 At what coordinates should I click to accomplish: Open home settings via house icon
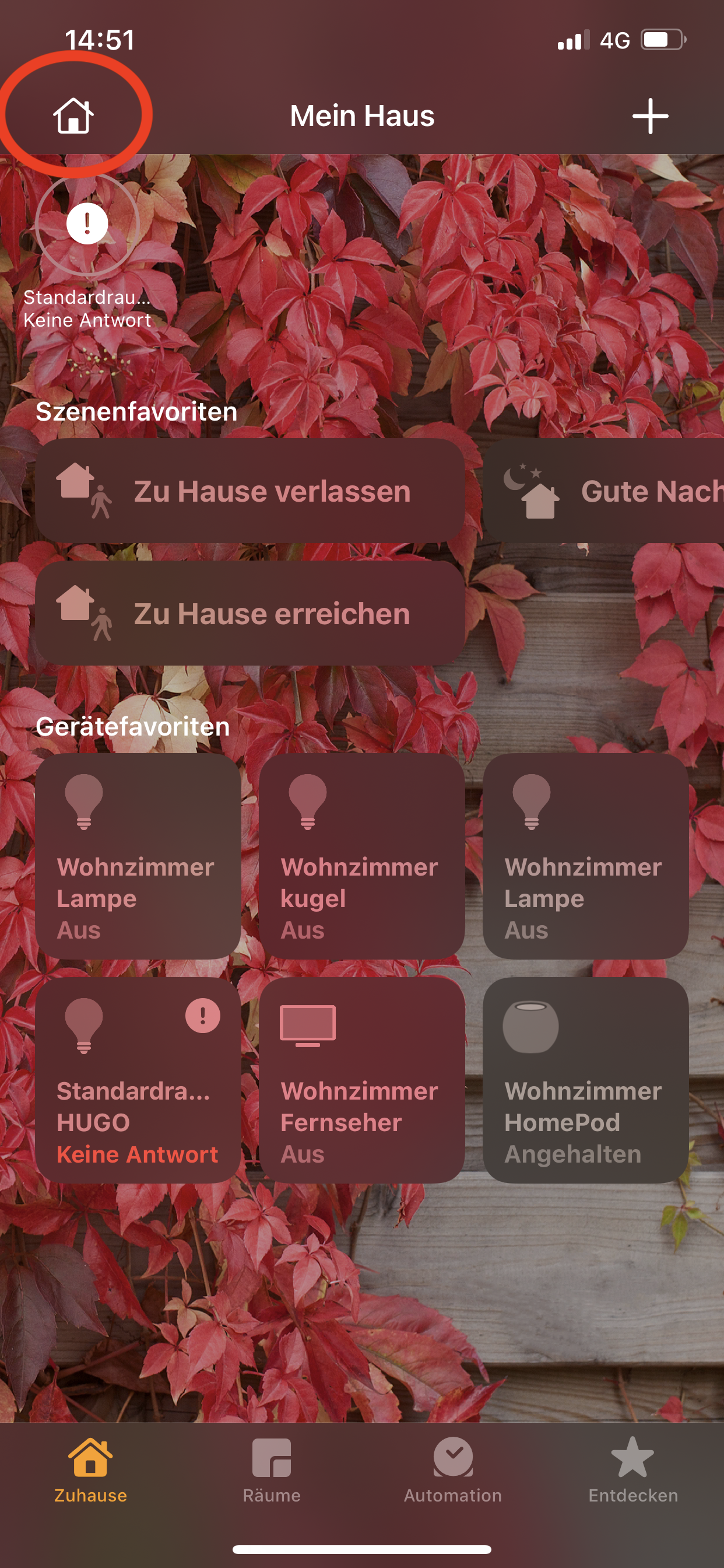pos(73,115)
